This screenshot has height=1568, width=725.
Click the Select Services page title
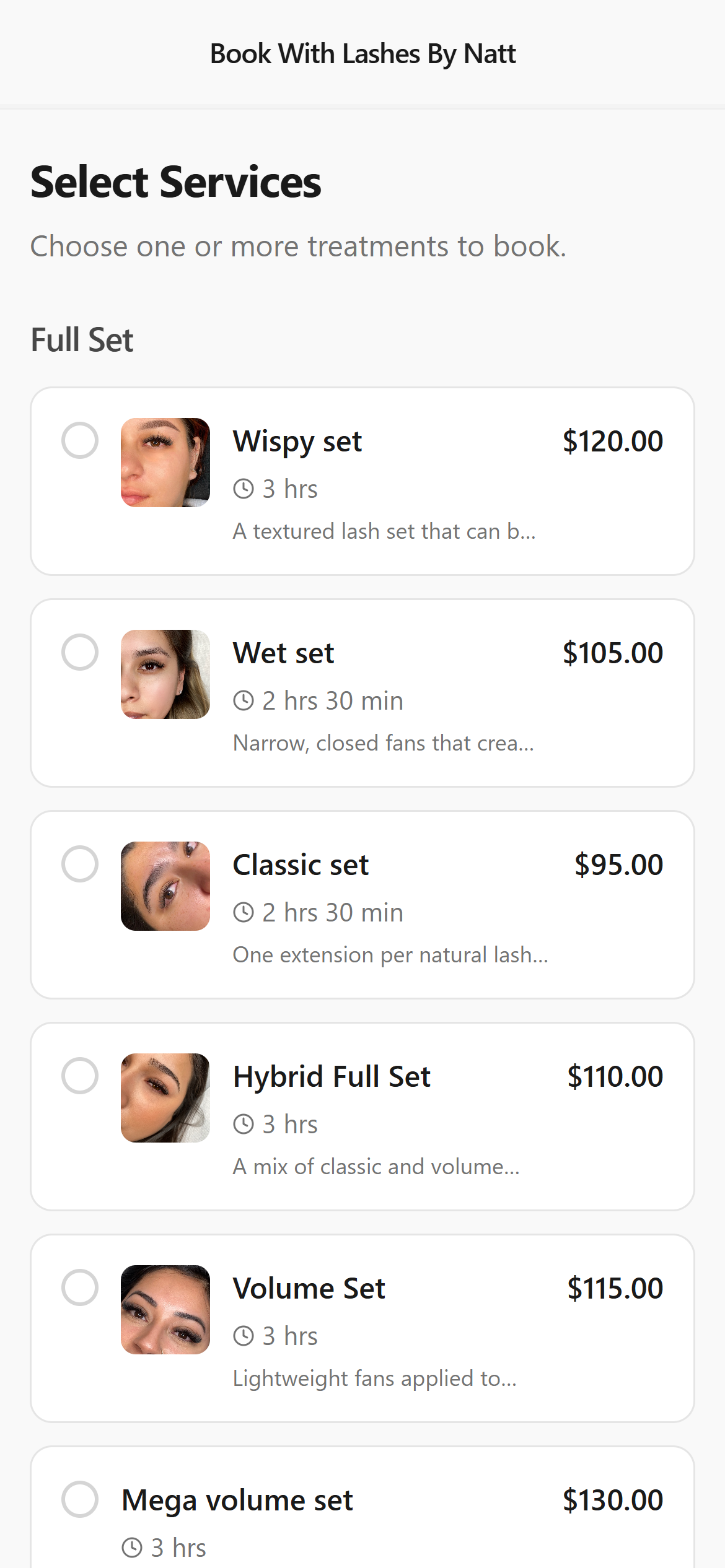click(176, 181)
